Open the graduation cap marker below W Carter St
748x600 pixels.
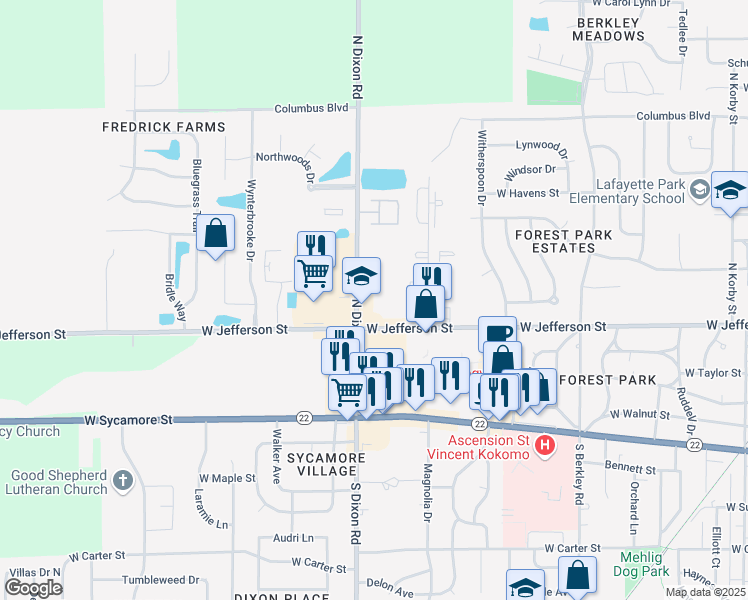point(524,587)
